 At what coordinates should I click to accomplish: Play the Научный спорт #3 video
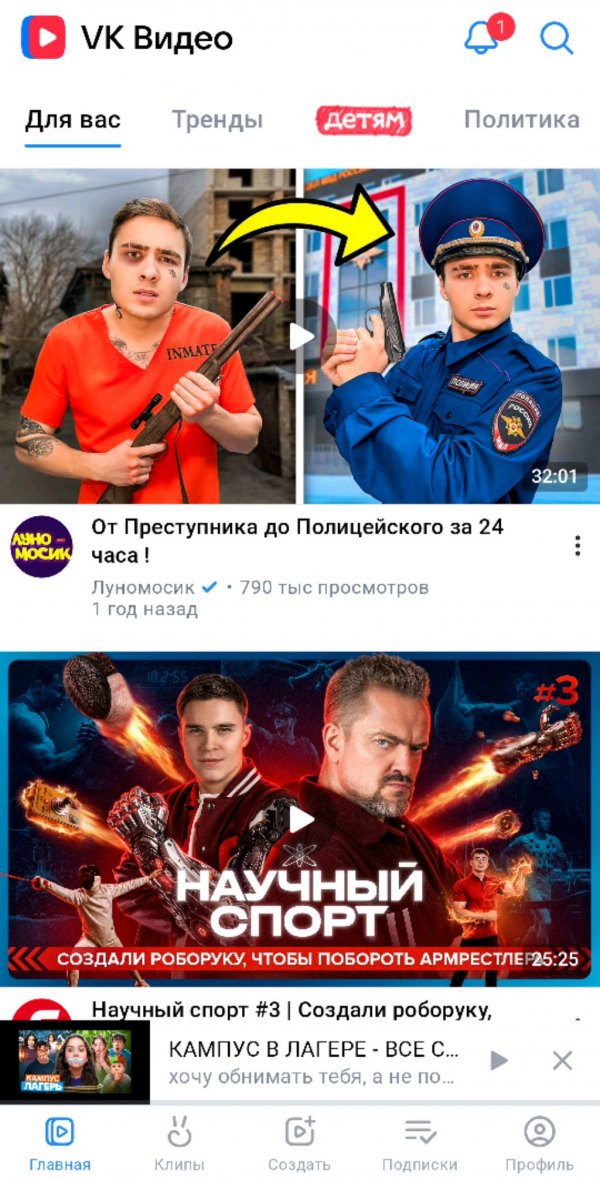click(300, 819)
